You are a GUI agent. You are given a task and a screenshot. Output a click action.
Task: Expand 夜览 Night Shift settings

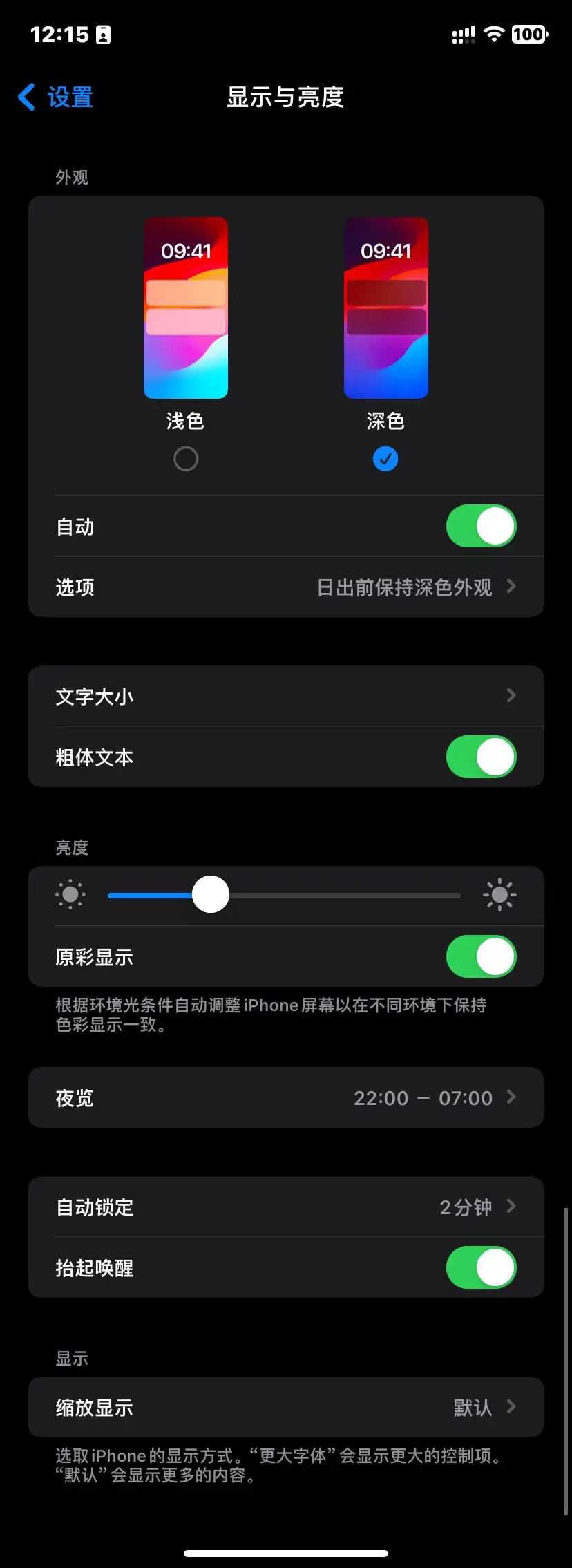pyautogui.click(x=285, y=1097)
